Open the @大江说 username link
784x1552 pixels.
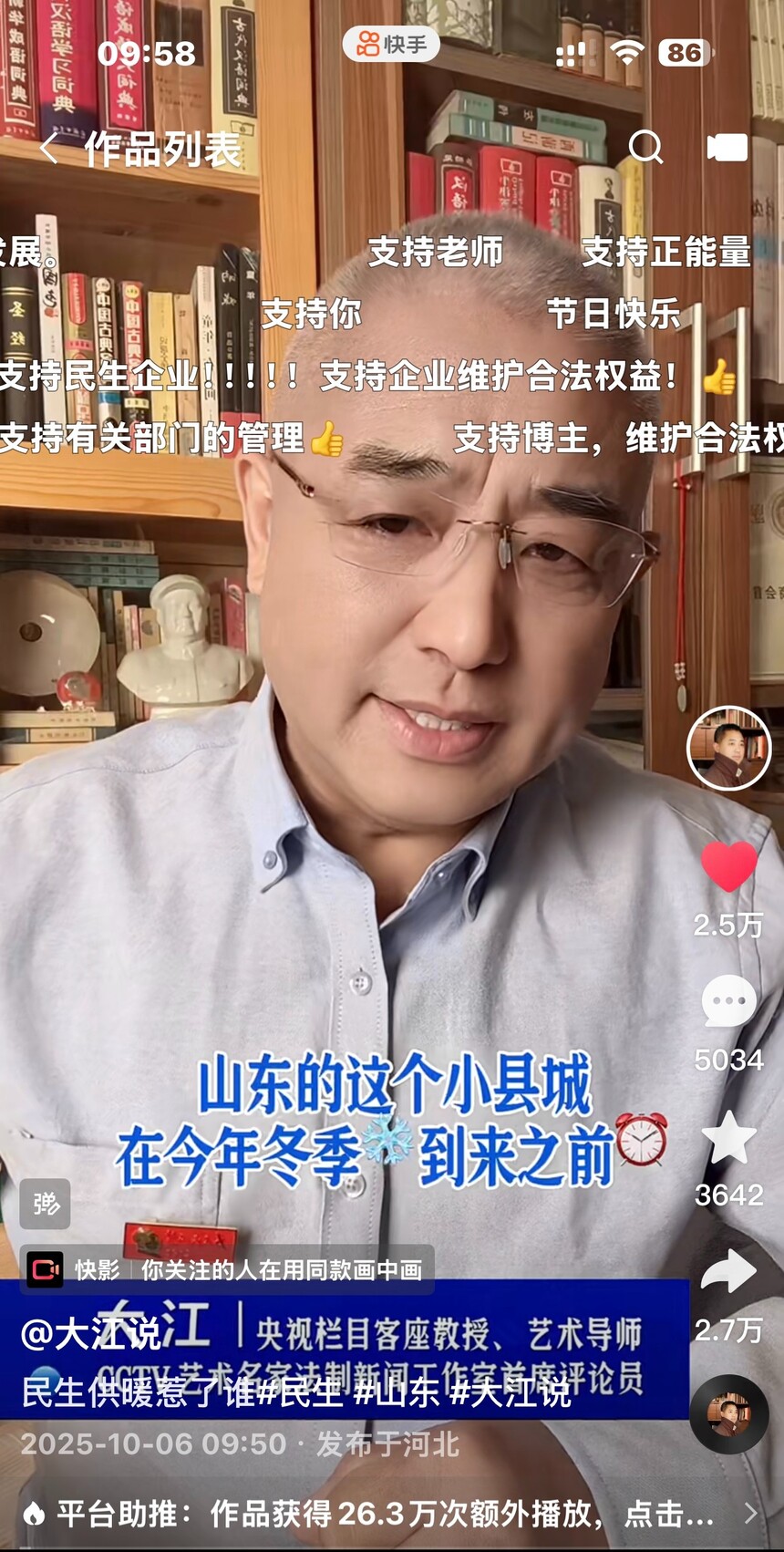pyautogui.click(x=91, y=1334)
